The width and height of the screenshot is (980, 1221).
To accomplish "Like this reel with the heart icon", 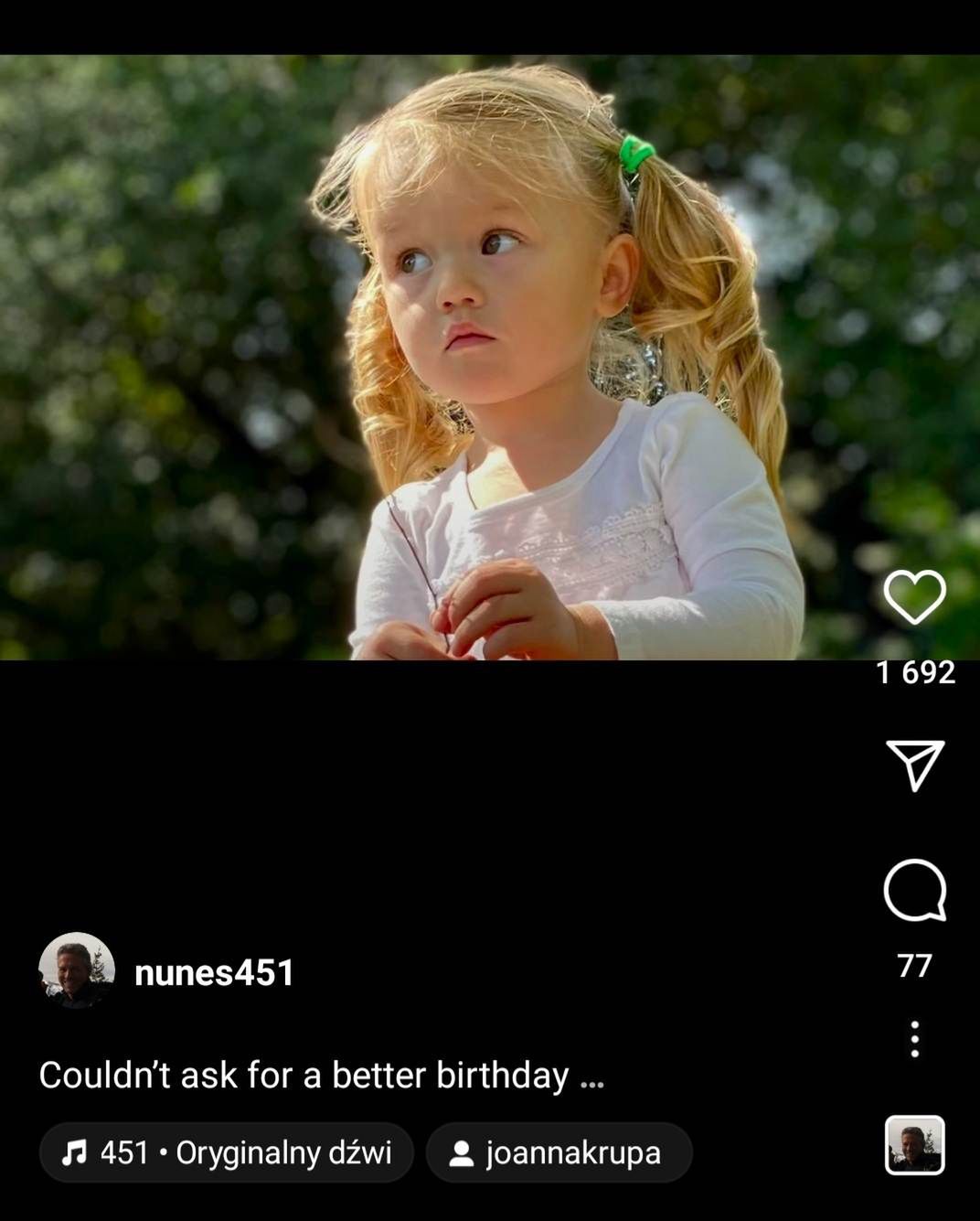I will click(x=914, y=597).
